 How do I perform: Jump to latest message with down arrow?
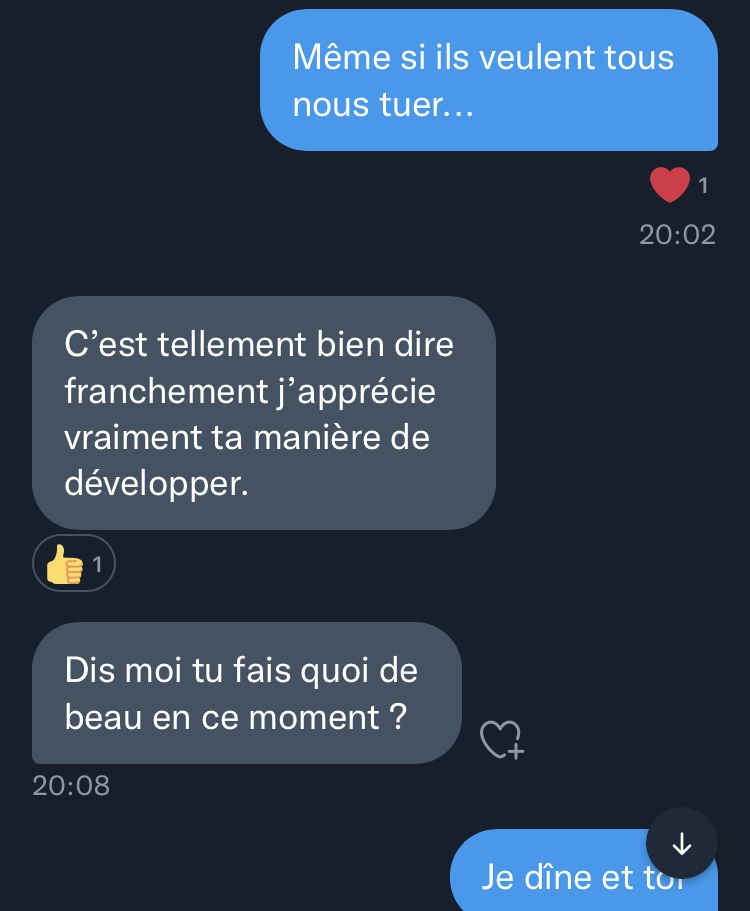pos(682,844)
